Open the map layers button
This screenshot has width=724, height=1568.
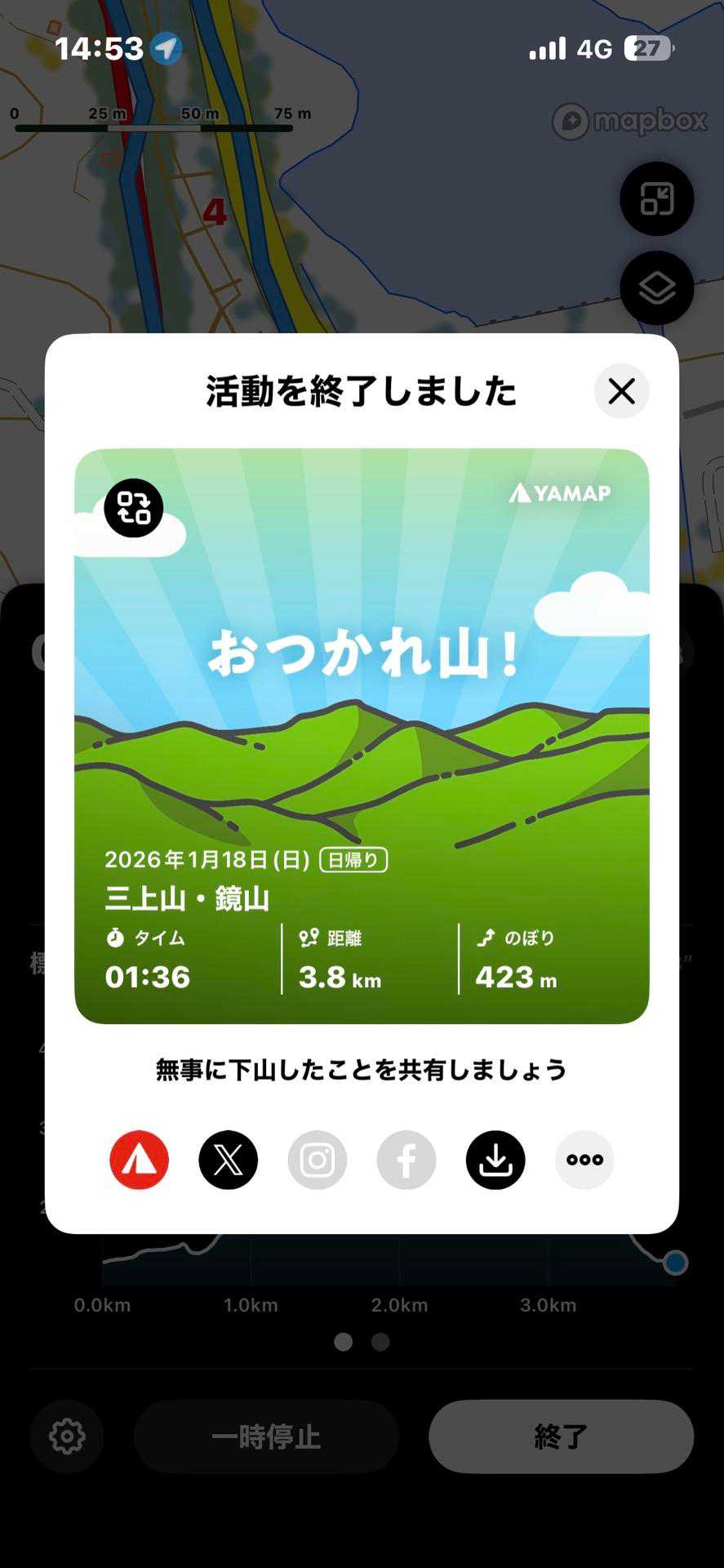pyautogui.click(x=657, y=288)
